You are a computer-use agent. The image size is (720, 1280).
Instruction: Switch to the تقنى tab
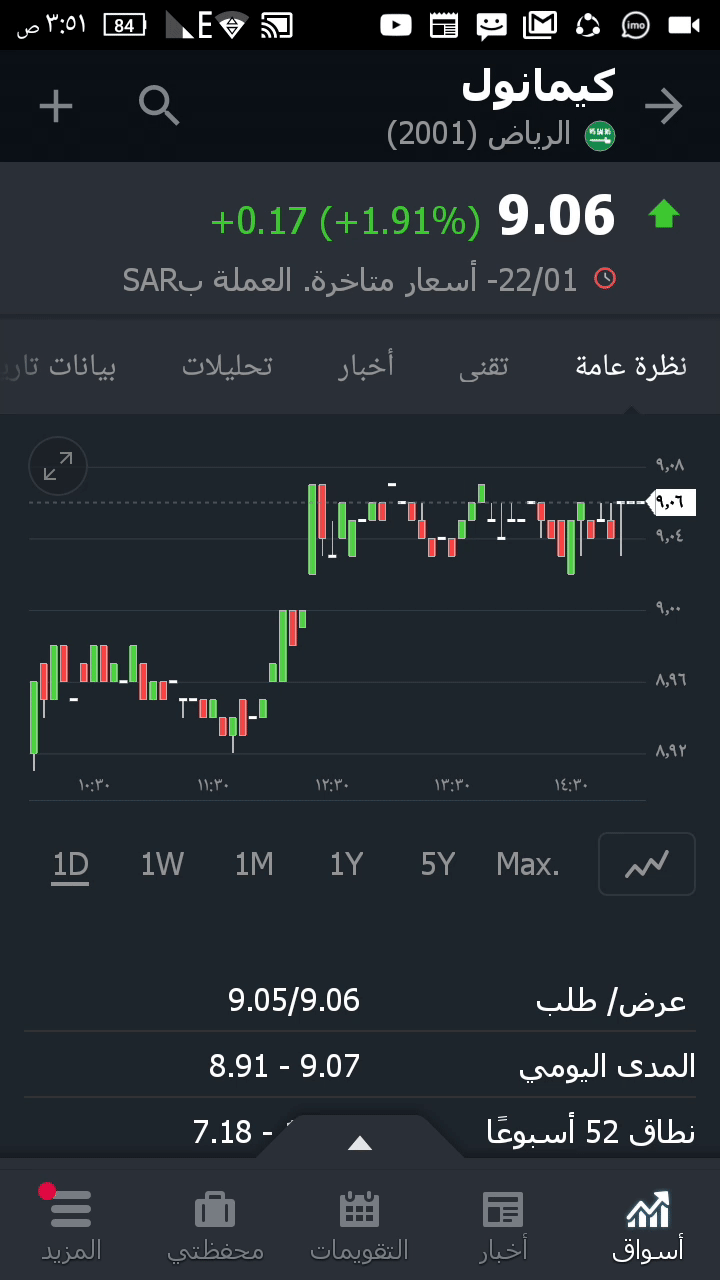click(484, 366)
